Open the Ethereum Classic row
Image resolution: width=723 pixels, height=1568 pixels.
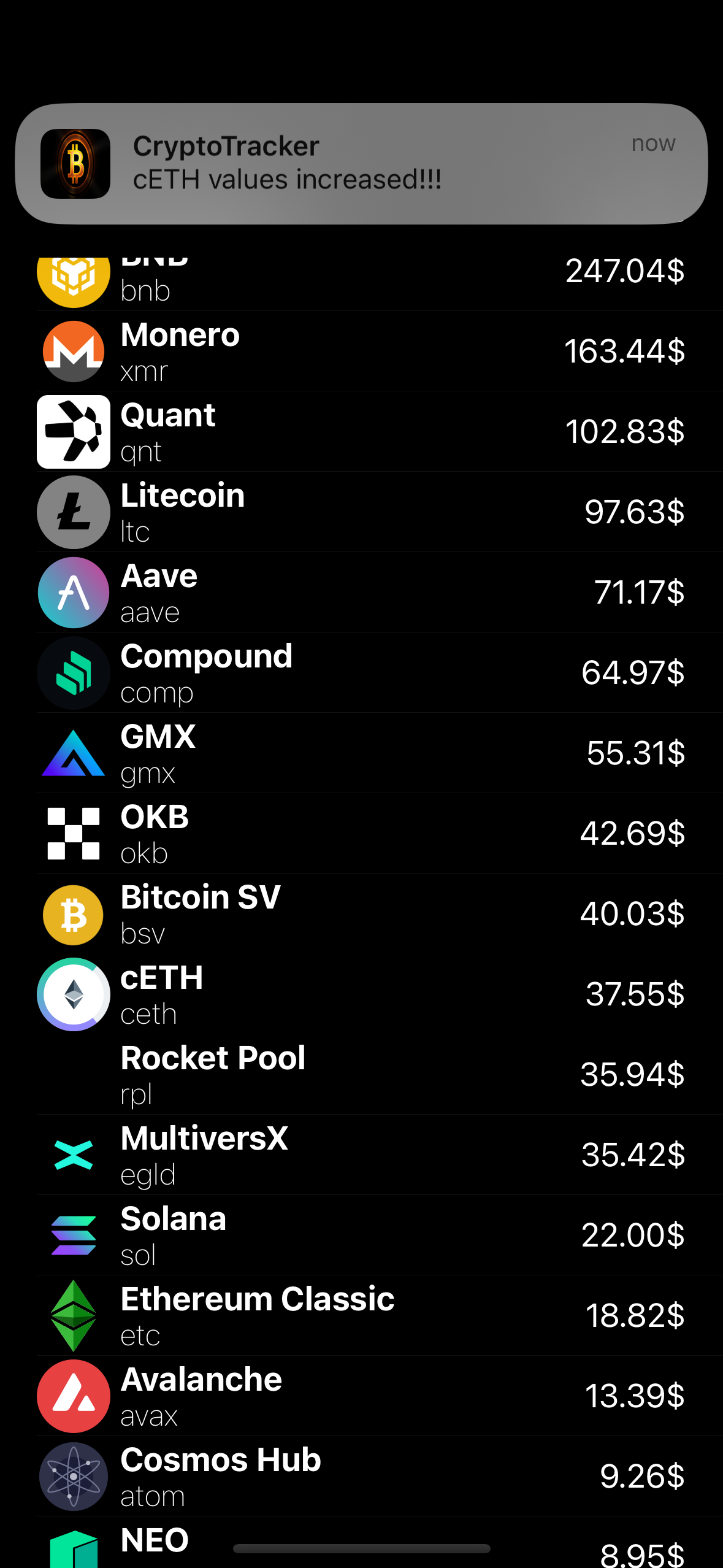(361, 1315)
